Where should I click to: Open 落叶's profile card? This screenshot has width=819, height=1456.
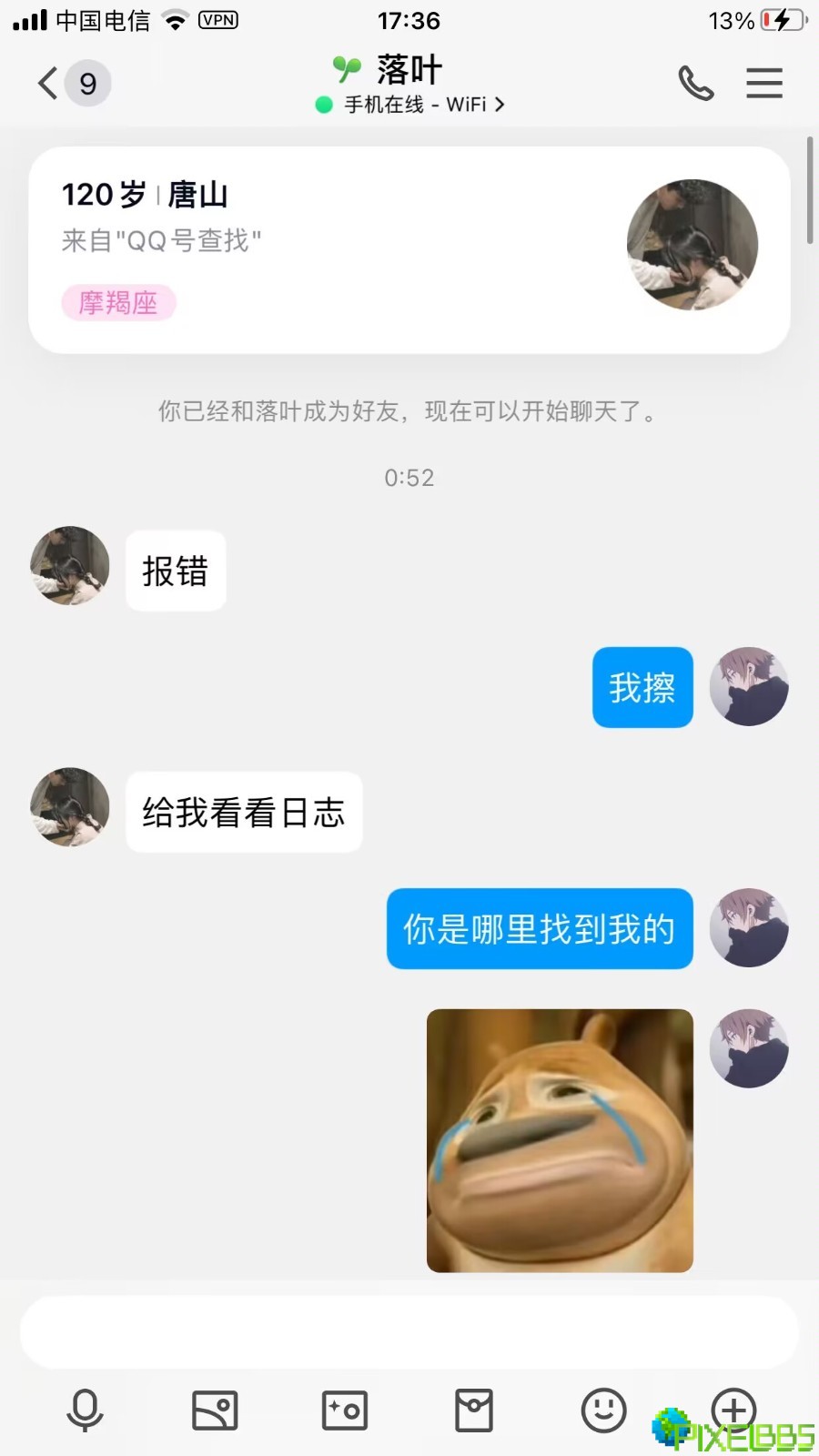(409, 249)
